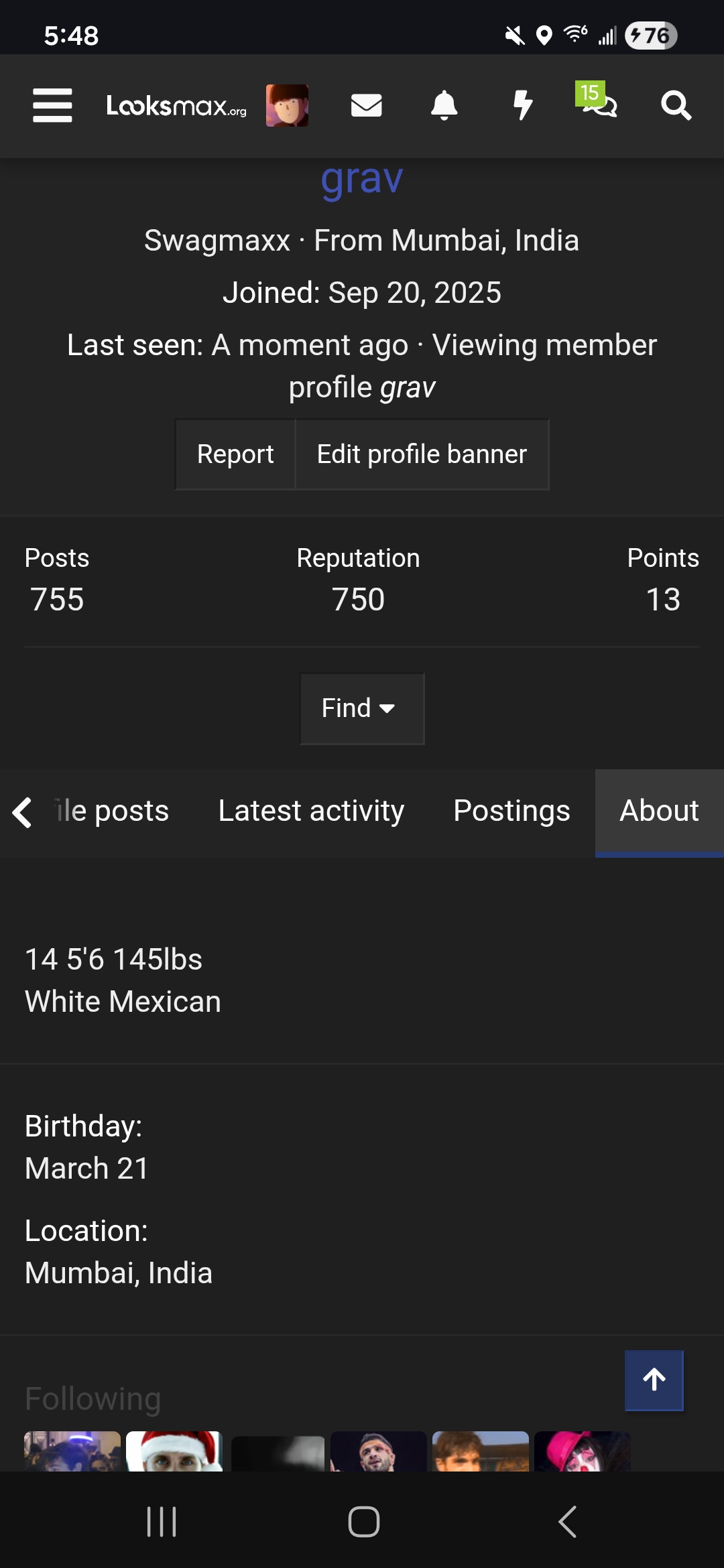This screenshot has height=1568, width=724.
Task: Open the chat icon with 15 badge
Action: click(599, 104)
